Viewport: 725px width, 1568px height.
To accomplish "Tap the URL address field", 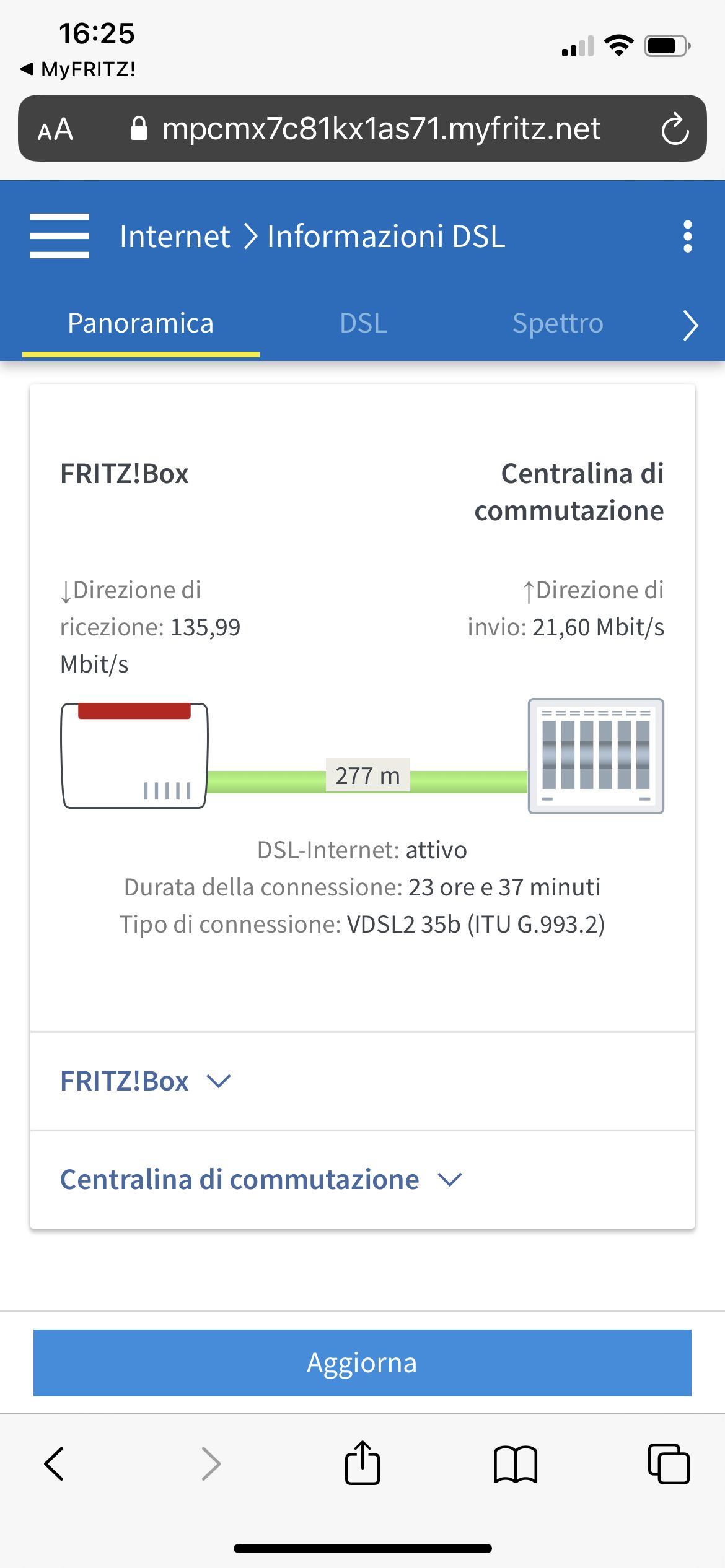I will click(x=366, y=129).
